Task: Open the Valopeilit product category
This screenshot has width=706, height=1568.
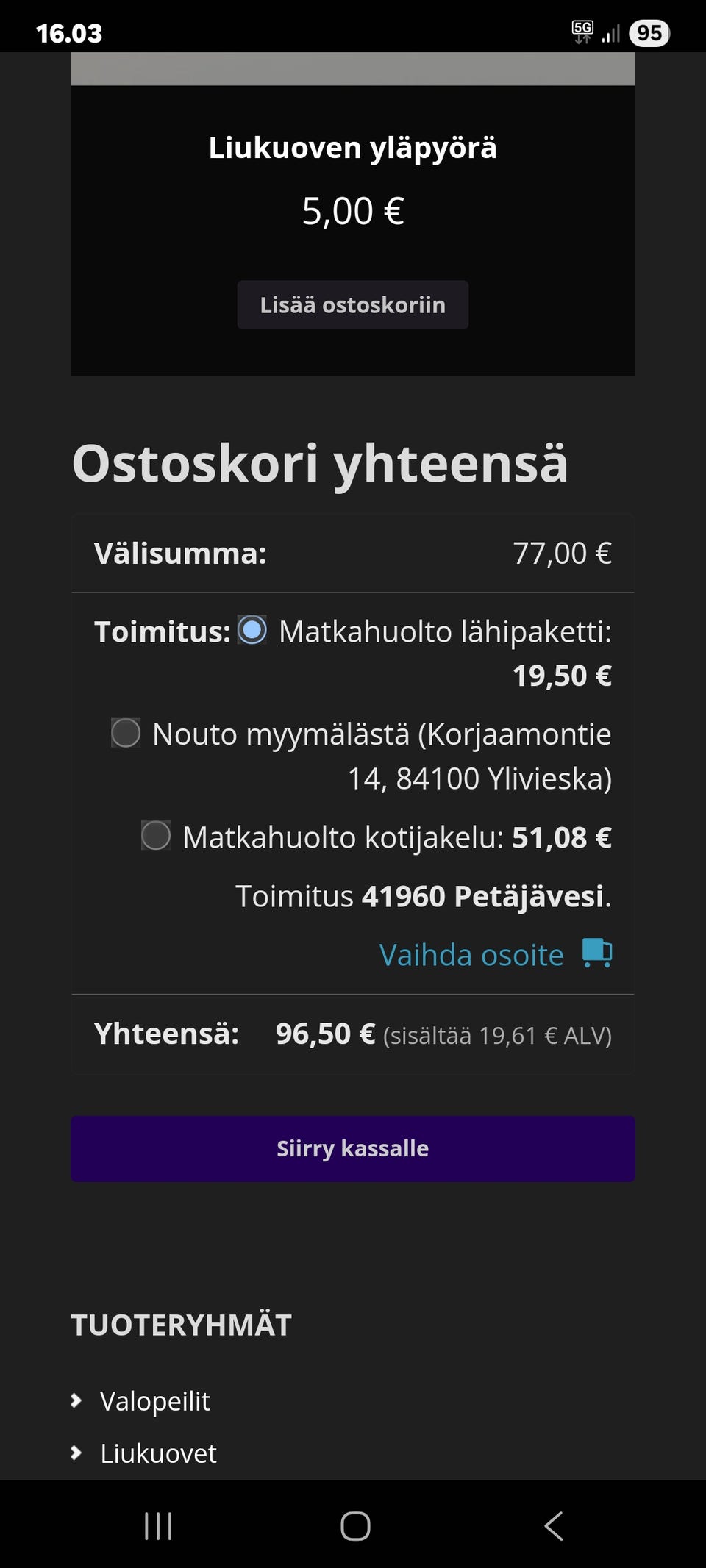Action: click(154, 1401)
